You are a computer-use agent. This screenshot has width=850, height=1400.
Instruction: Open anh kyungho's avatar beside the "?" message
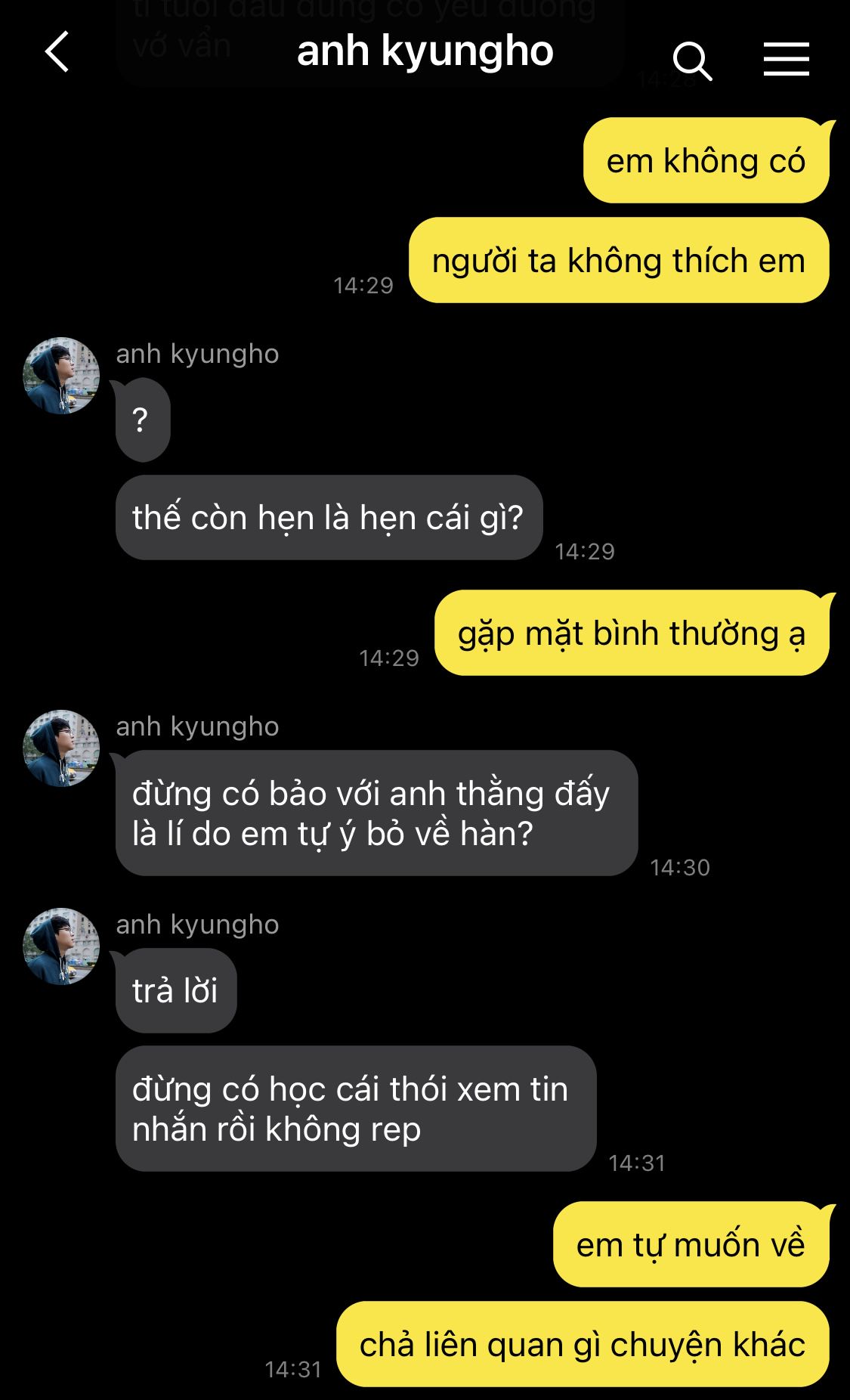coord(61,376)
